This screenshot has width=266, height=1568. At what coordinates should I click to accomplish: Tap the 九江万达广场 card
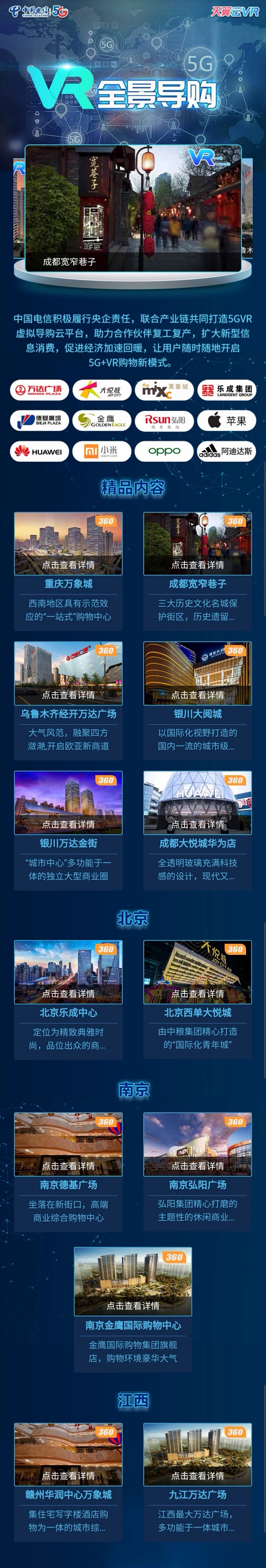[x=197, y=1454]
